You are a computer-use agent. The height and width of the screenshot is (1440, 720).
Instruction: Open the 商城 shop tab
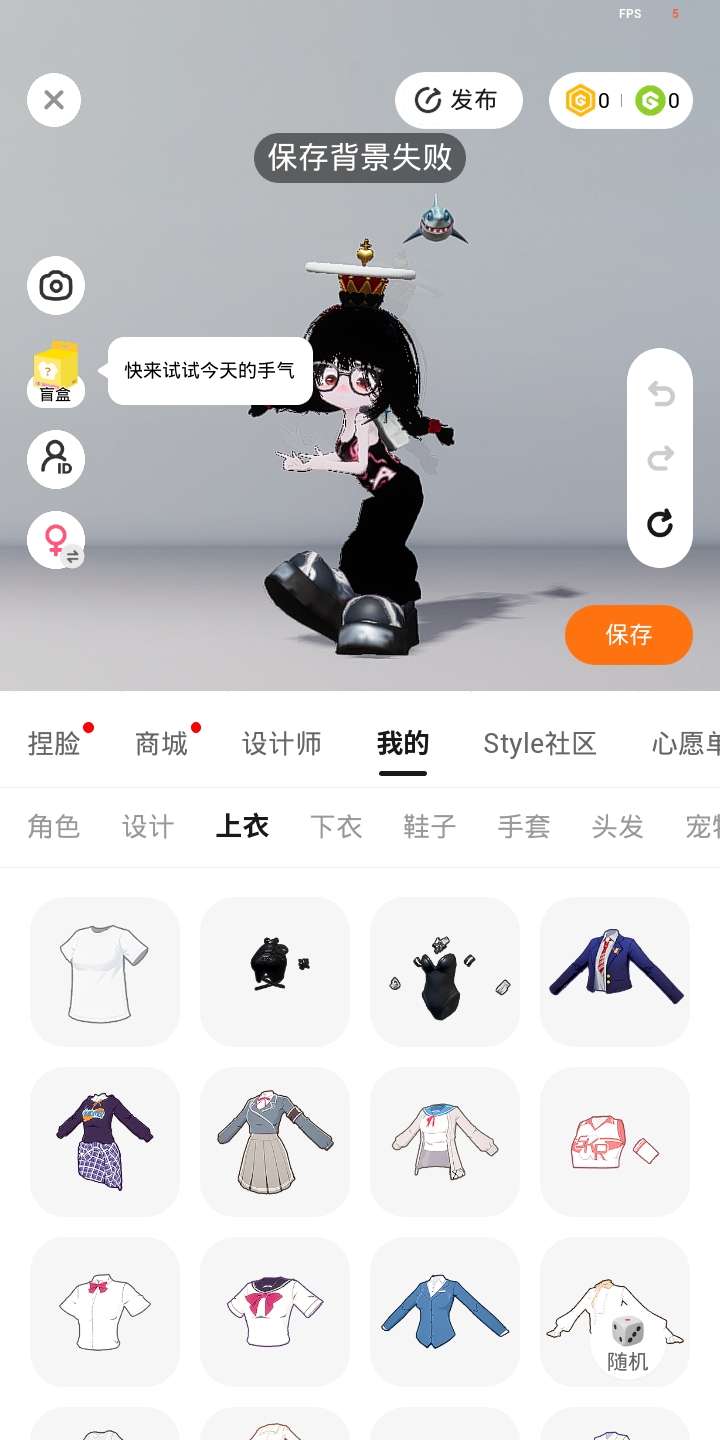click(x=162, y=744)
